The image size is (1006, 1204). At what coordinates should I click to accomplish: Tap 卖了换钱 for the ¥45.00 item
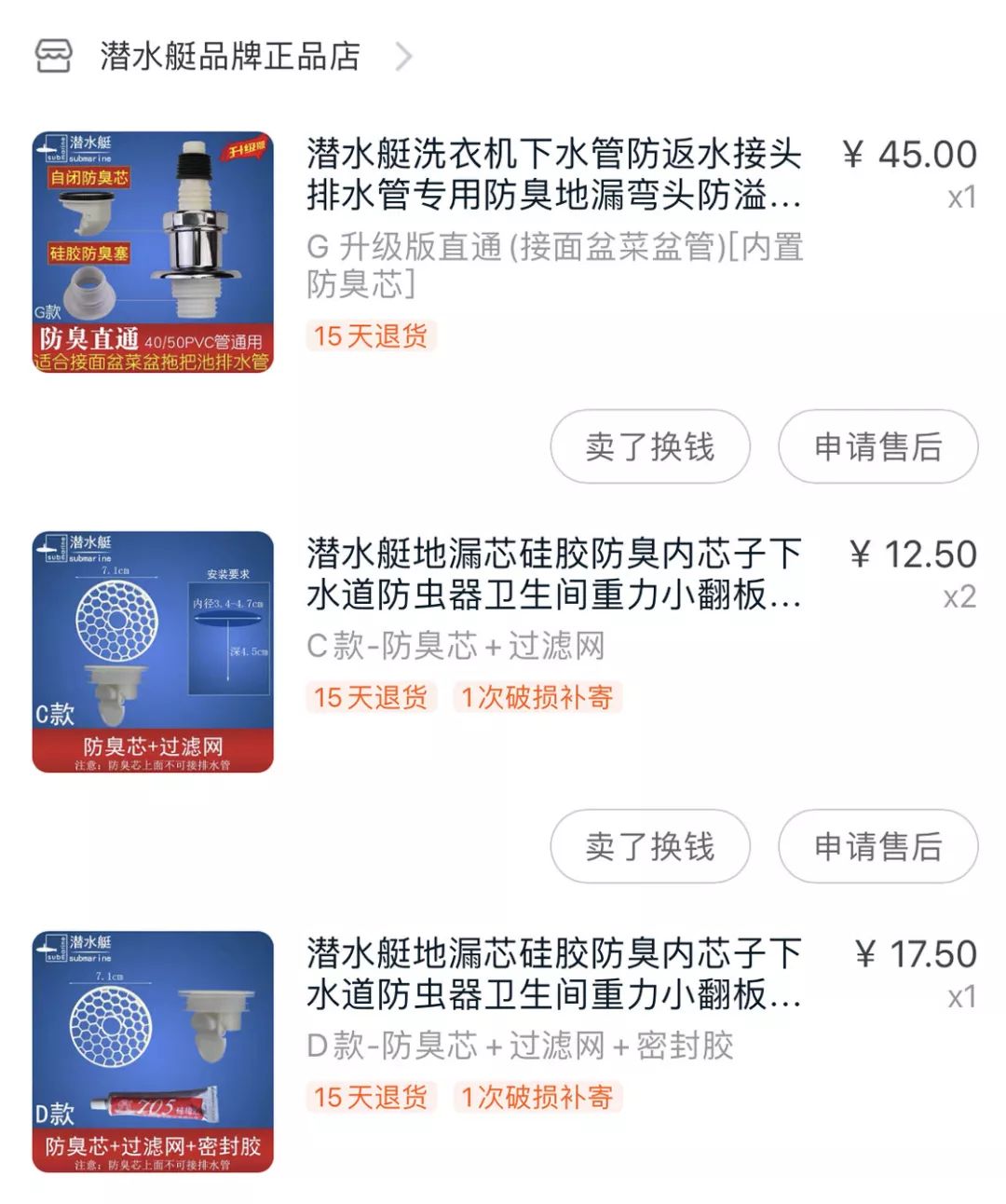[x=649, y=447]
